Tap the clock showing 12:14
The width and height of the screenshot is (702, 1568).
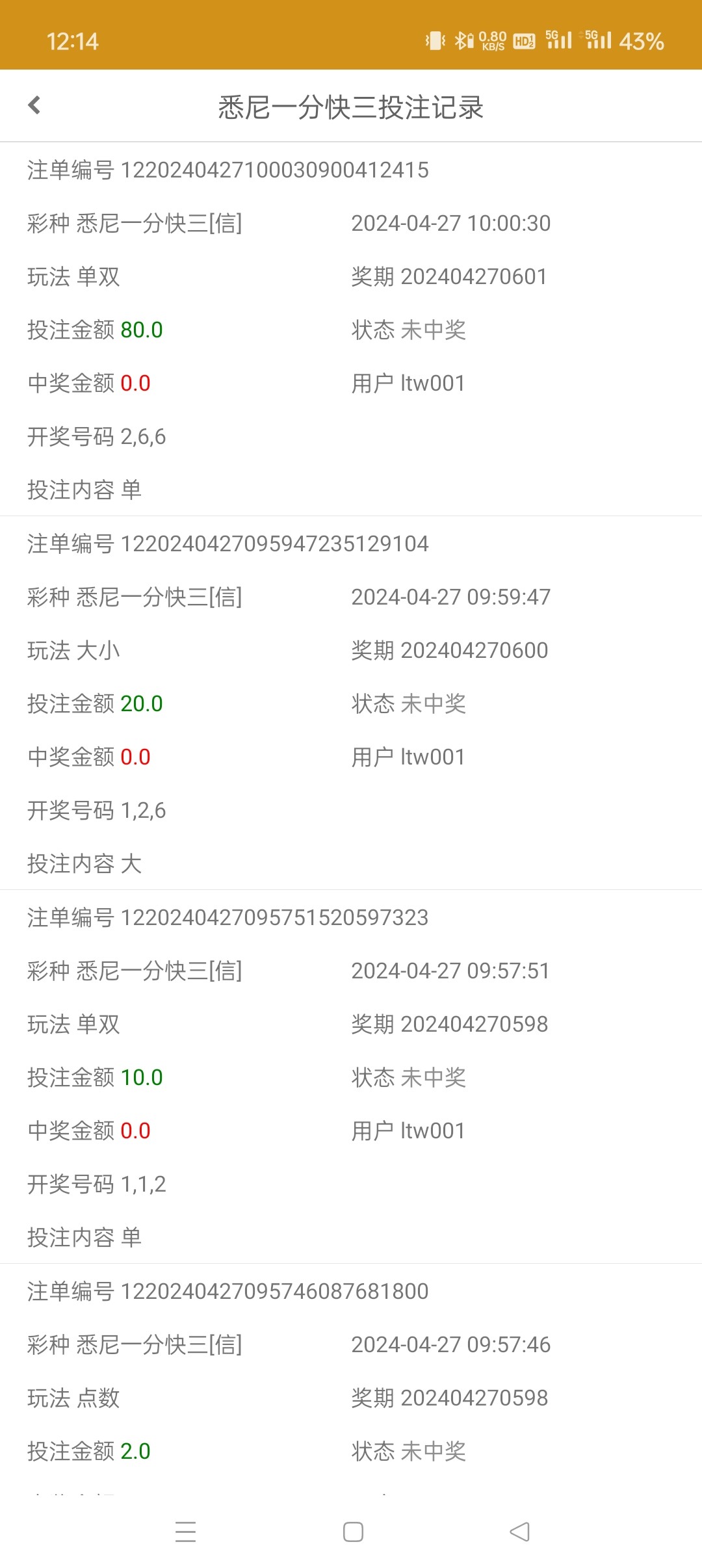click(x=73, y=42)
